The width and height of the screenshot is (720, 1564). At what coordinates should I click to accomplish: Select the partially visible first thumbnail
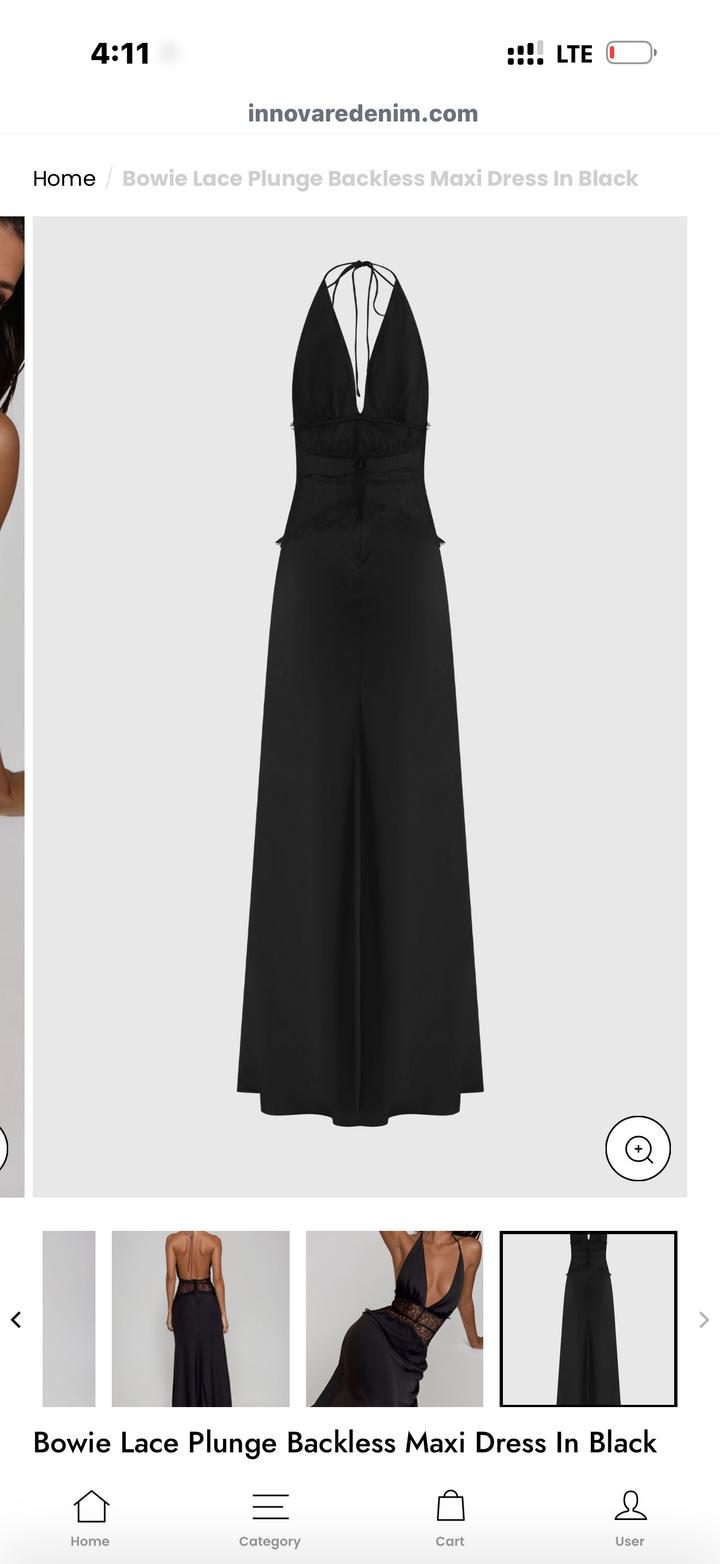point(69,1318)
